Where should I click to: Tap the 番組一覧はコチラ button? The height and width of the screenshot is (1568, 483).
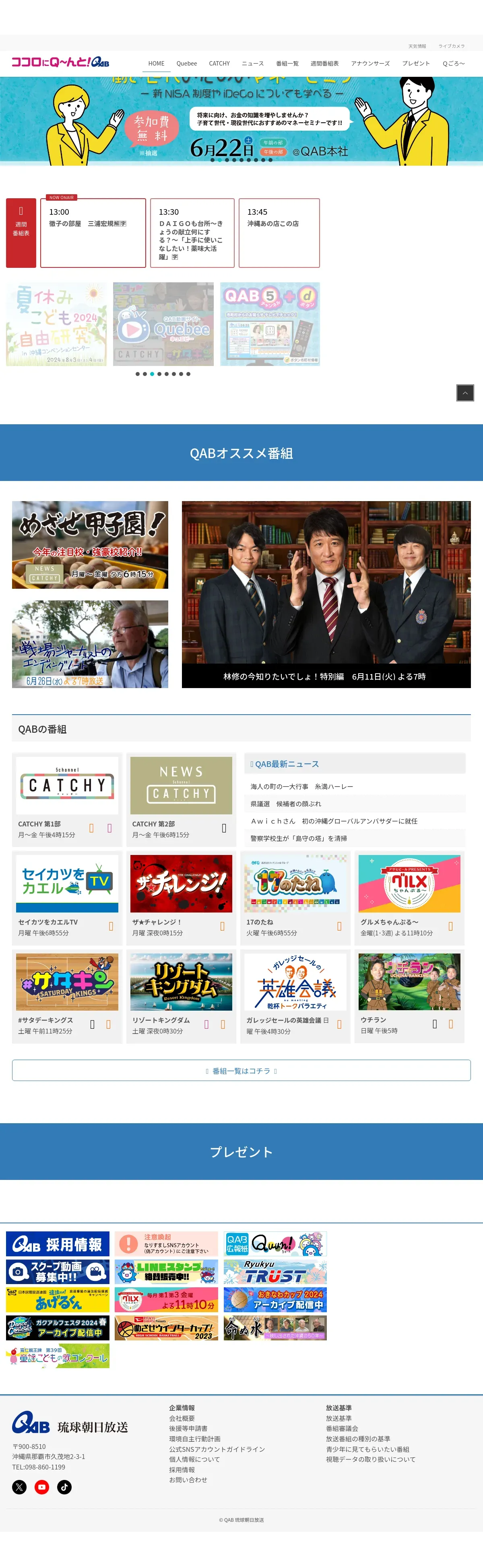(x=241, y=1071)
